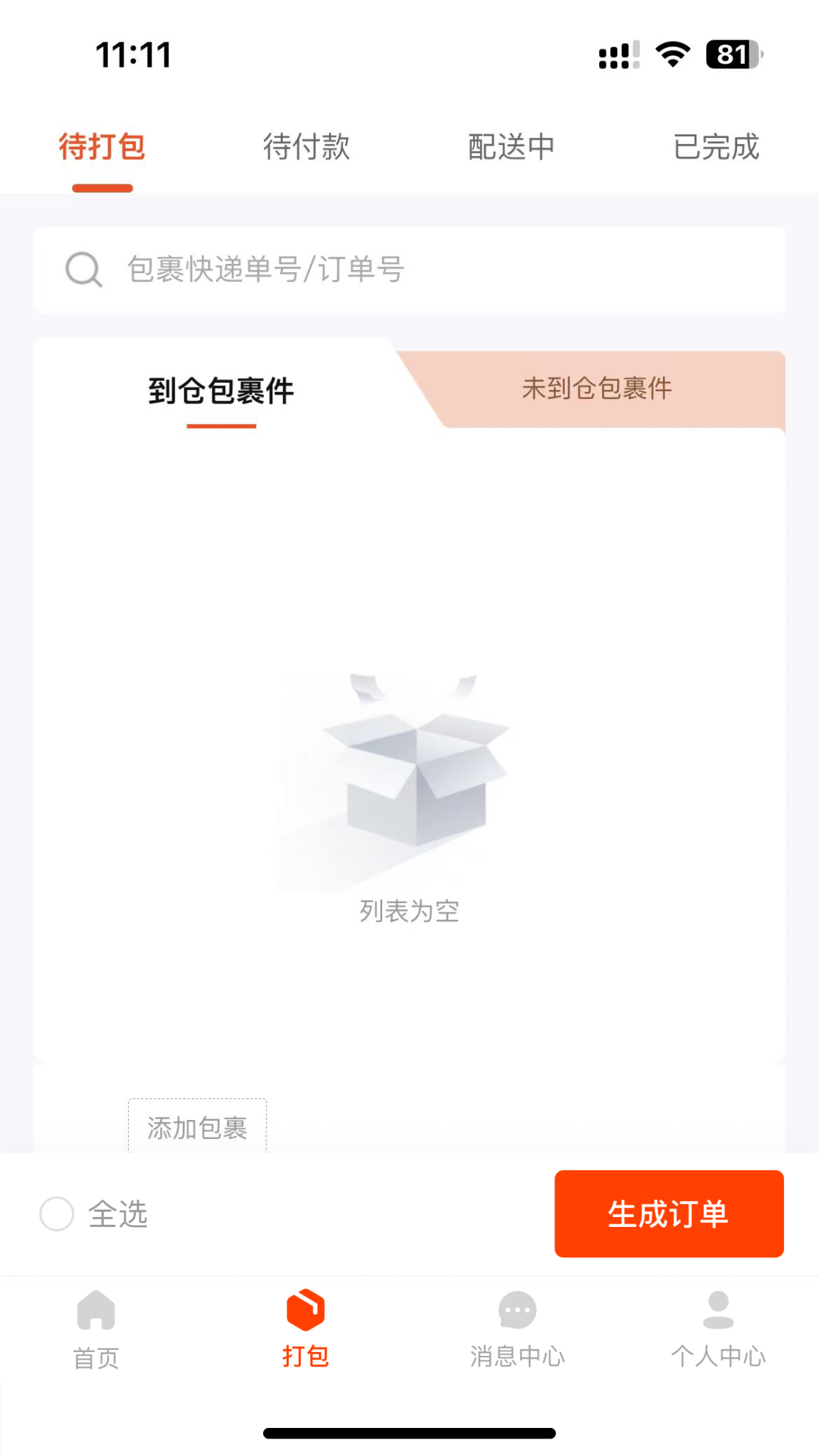The width and height of the screenshot is (819, 1456).
Task: Switch to the 待付款 tab
Action: coord(306,147)
